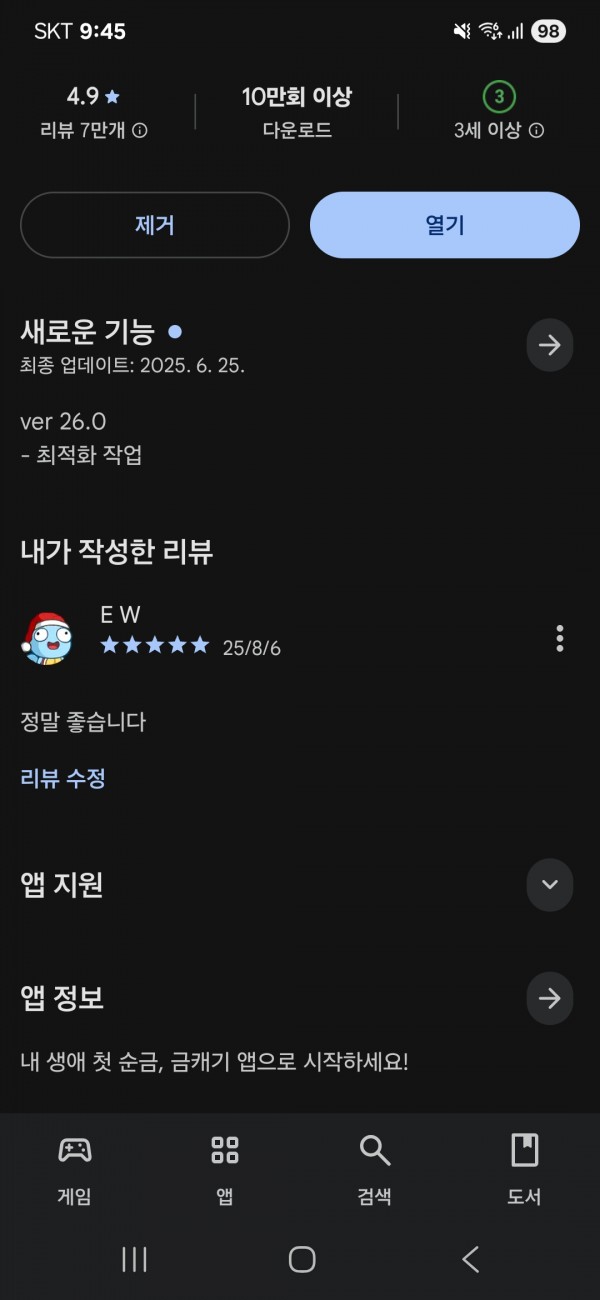Screen dimensions: 600x1300
Task: Switch to the 게임 tab
Action: click(75, 1170)
